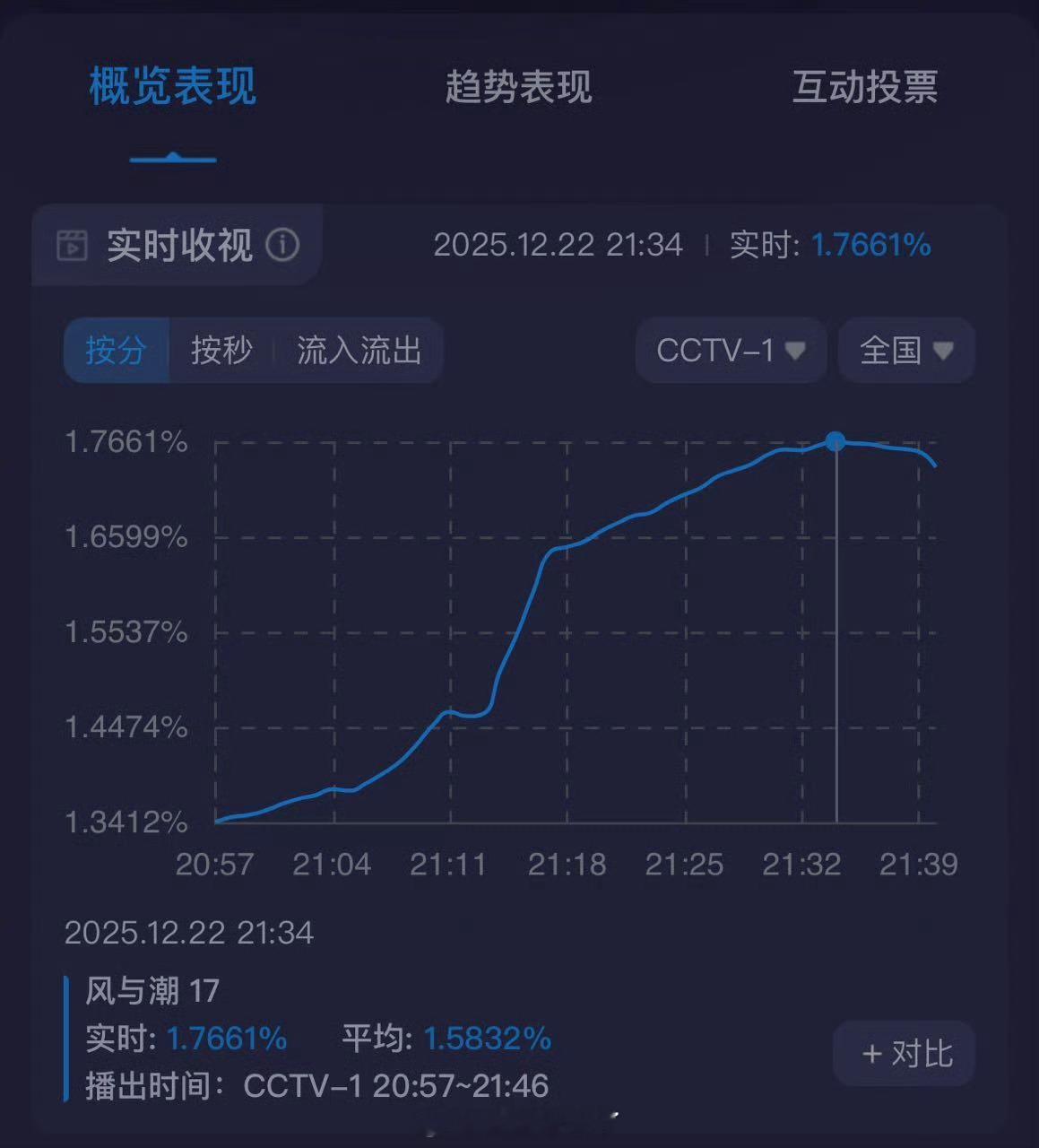Click the dropdown arrow beside CCTV–1

click(796, 352)
